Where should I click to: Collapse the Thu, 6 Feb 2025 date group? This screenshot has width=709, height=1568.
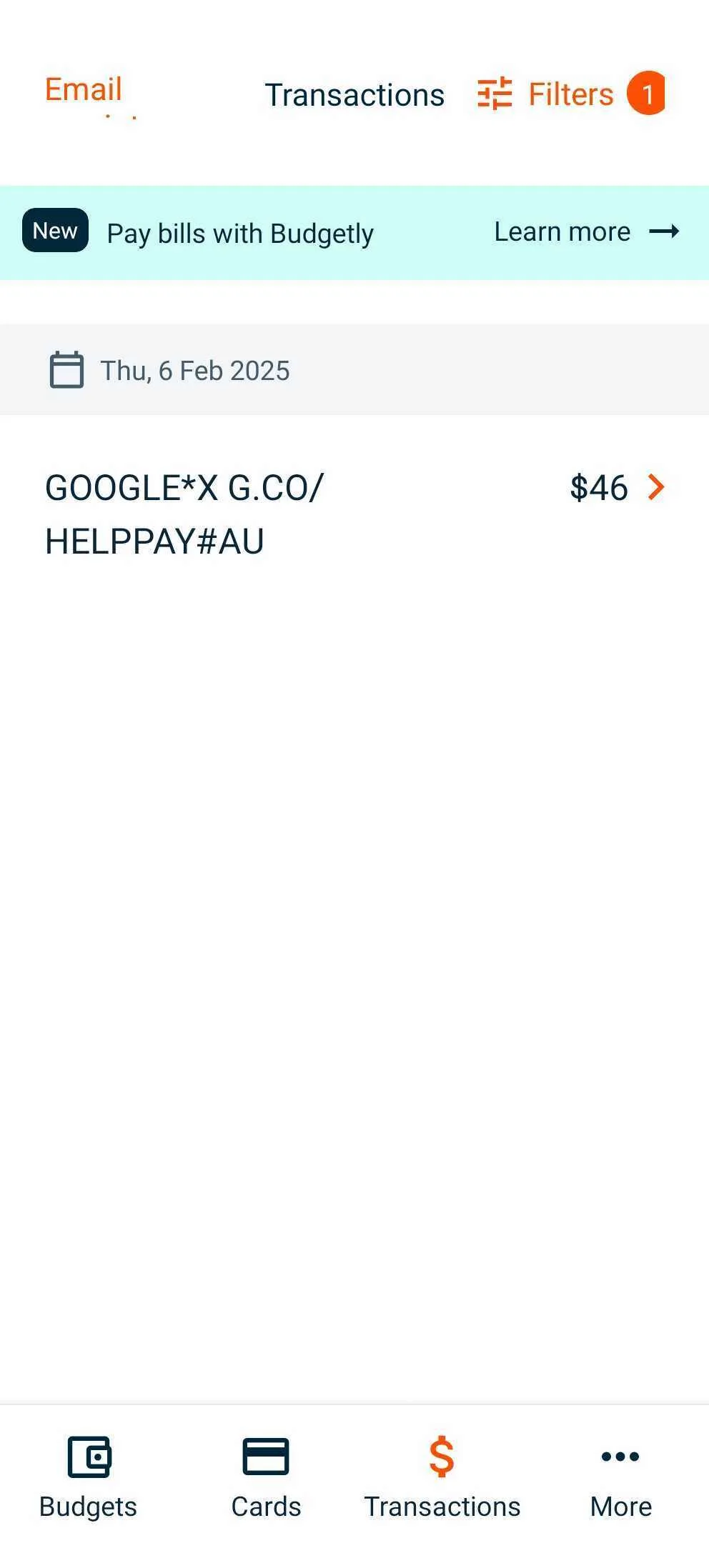[194, 369]
